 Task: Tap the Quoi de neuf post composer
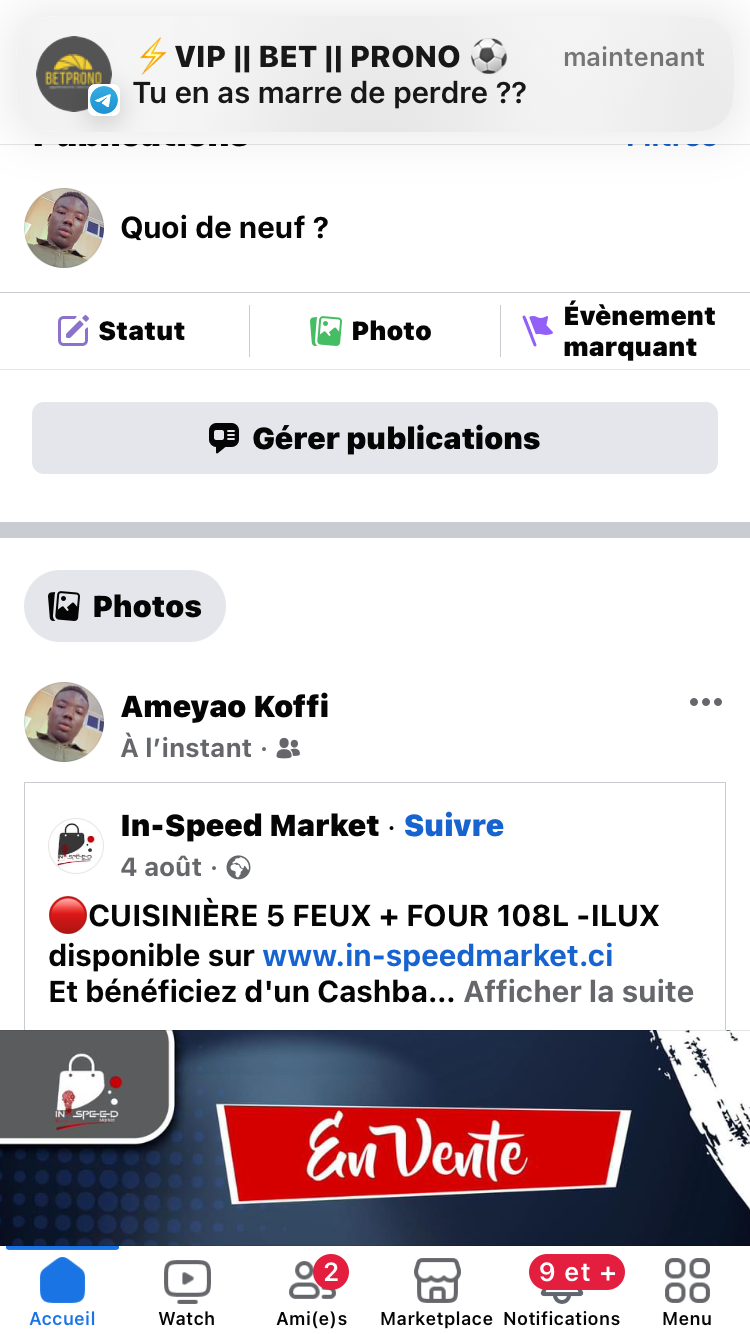click(224, 228)
